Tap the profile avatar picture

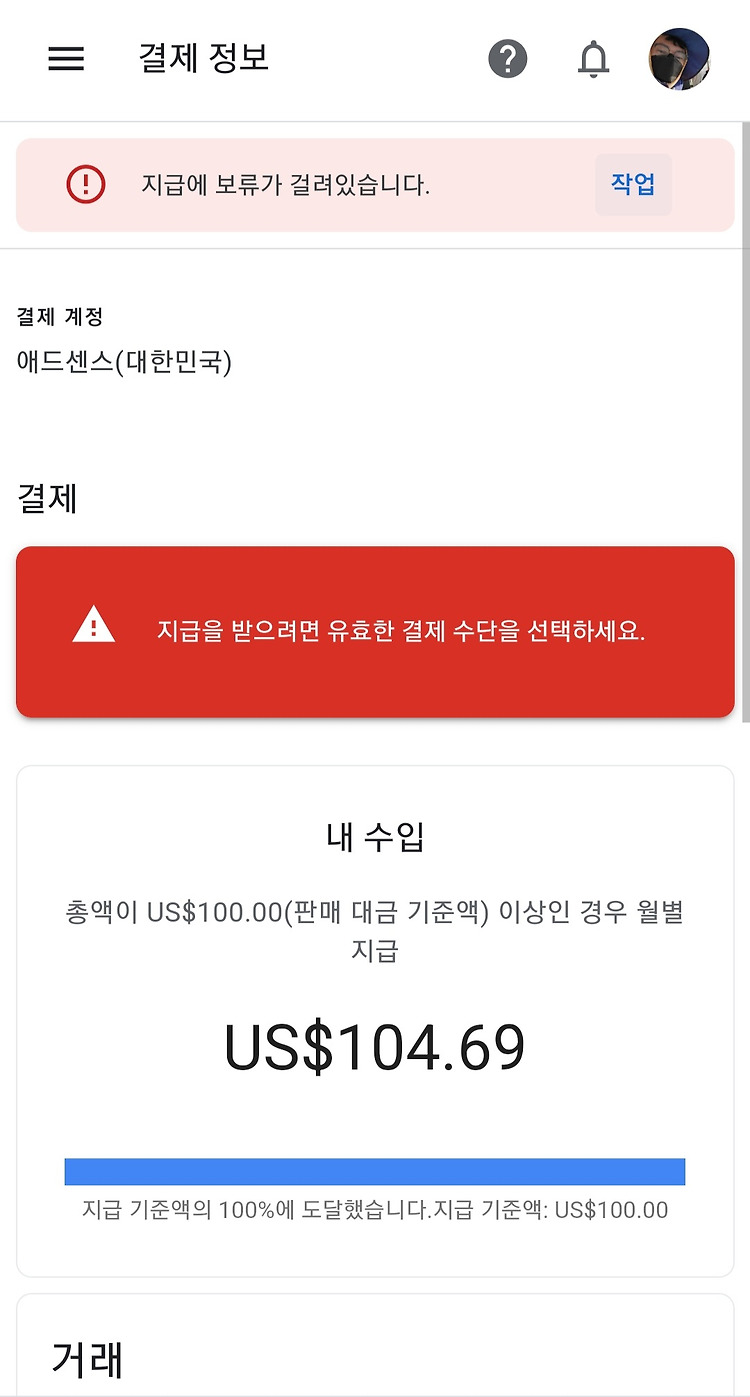(x=679, y=59)
